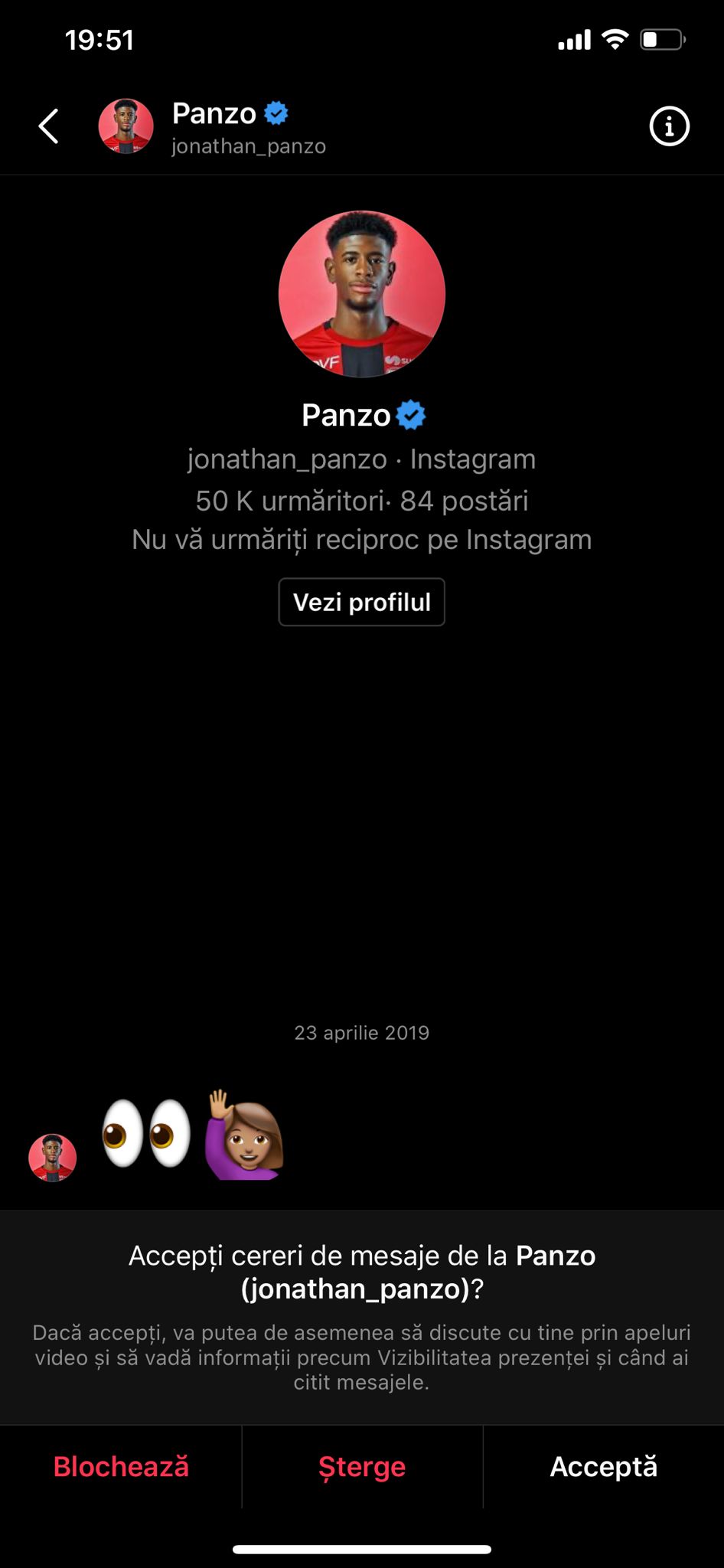Tap sender avatar next to emoji message
The width and height of the screenshot is (724, 1568).
[x=52, y=1157]
